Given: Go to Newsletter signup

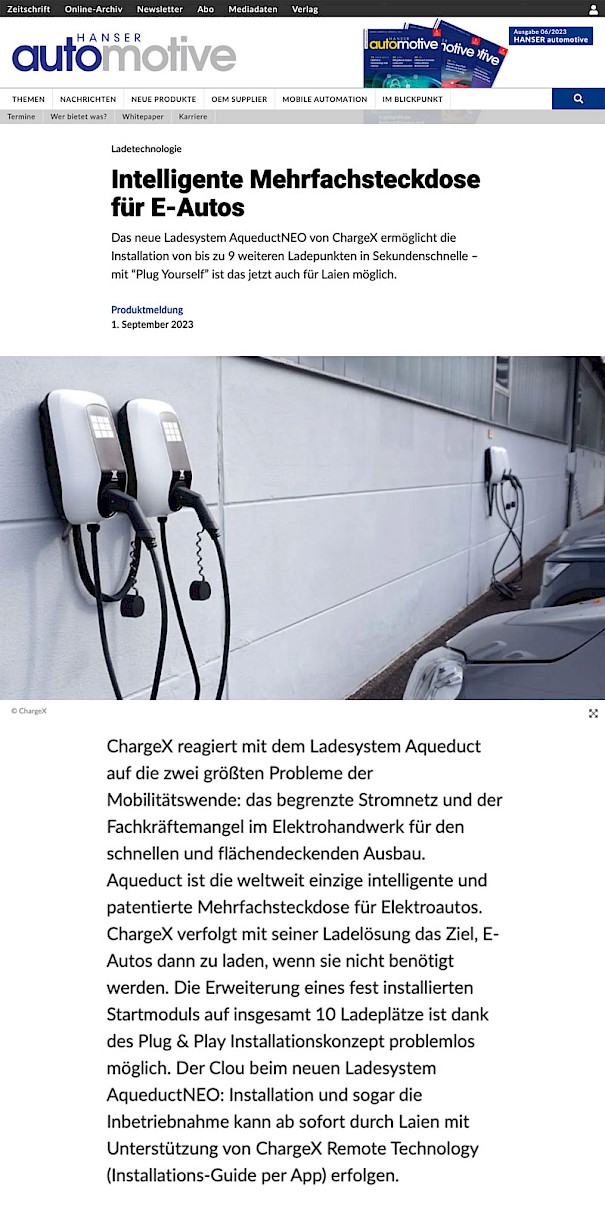Looking at the screenshot, I should click(160, 9).
